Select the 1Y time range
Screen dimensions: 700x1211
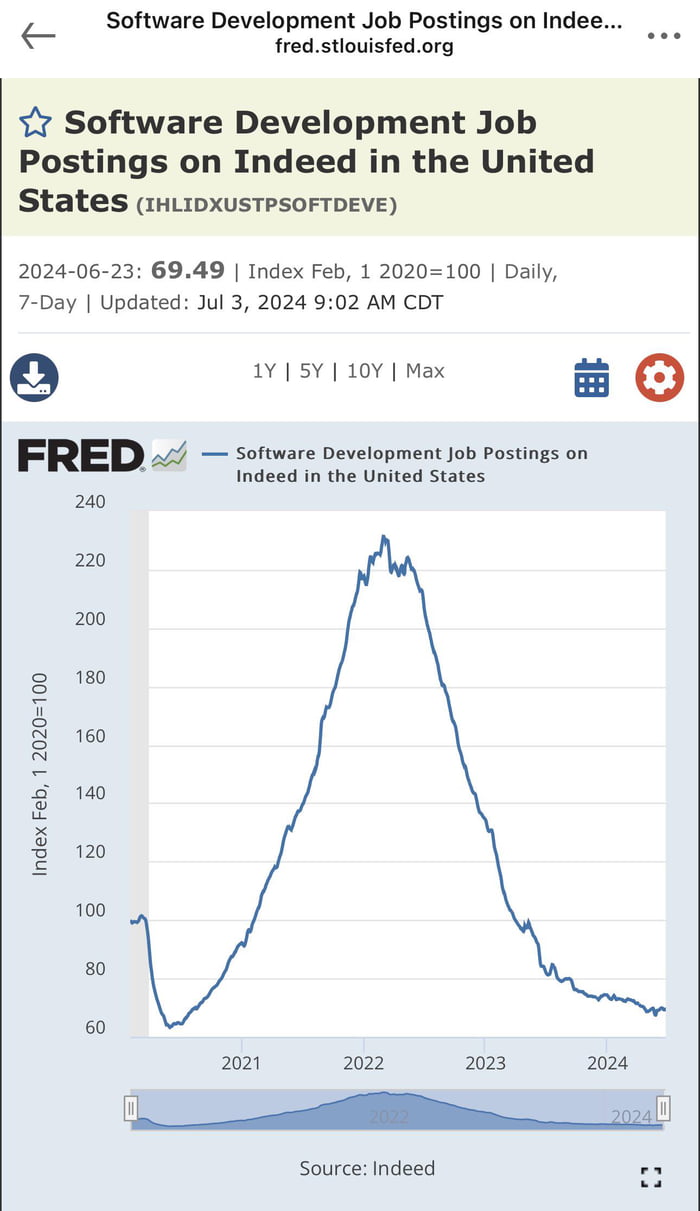264,371
